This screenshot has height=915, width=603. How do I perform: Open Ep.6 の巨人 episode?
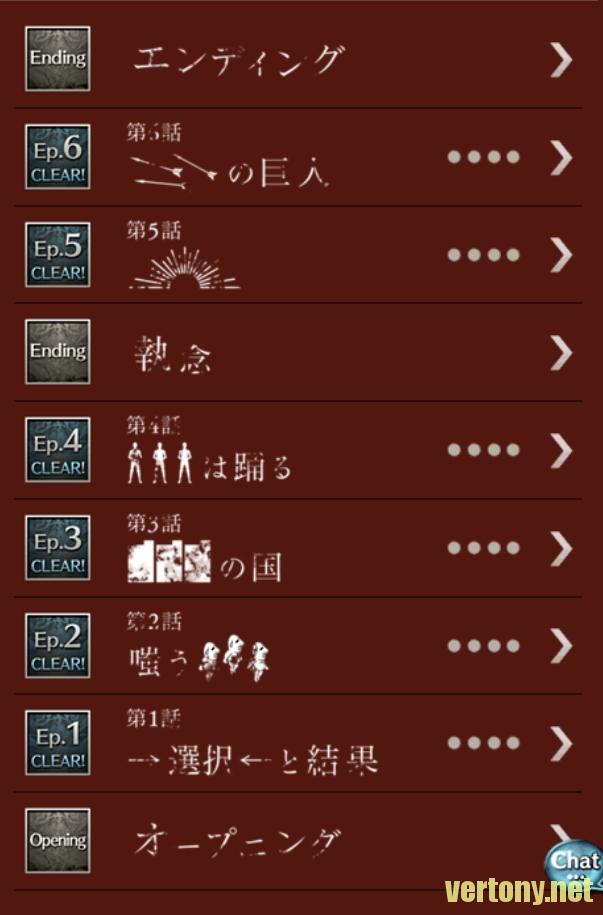[300, 158]
